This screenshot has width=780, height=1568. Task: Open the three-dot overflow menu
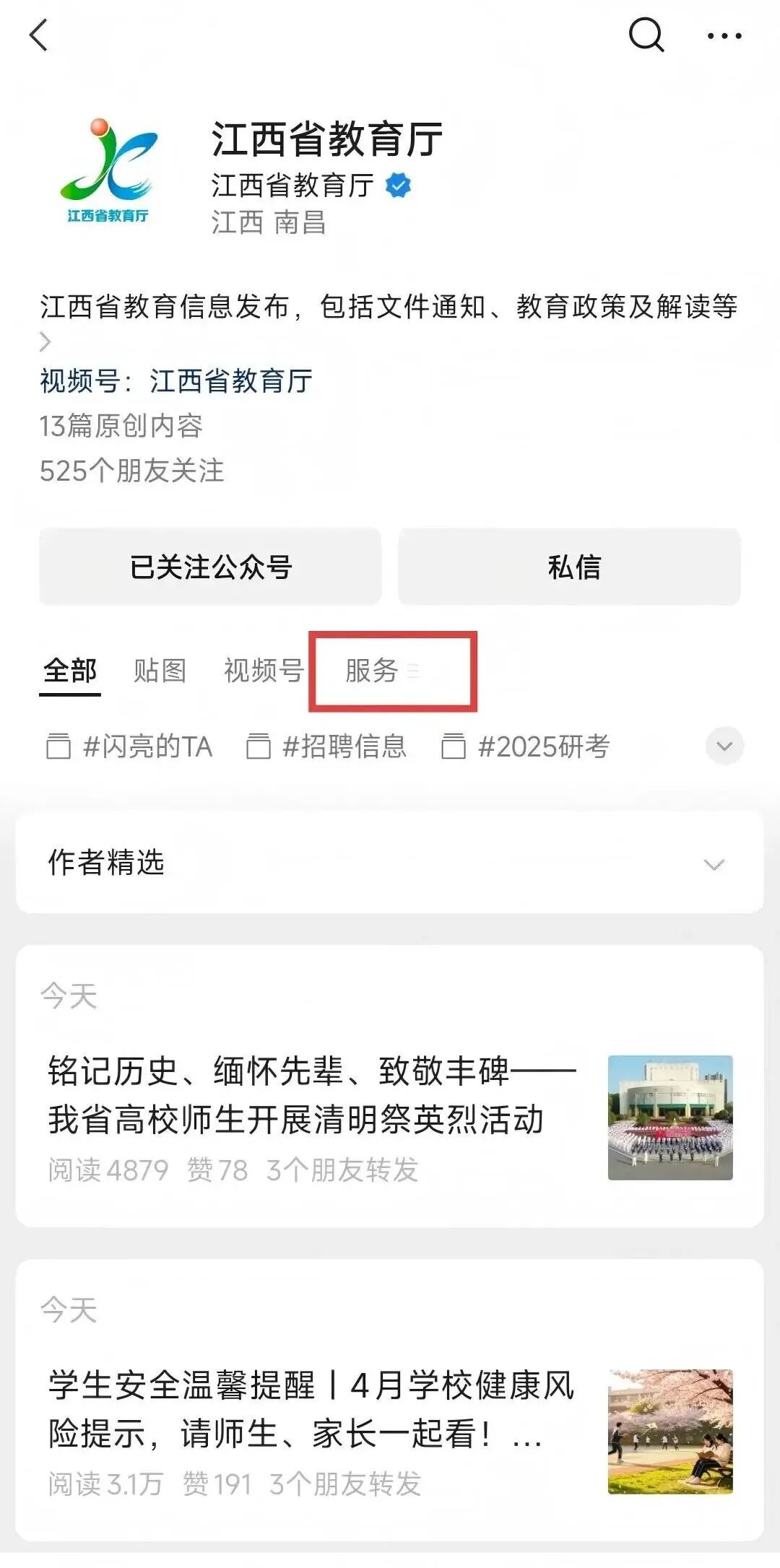pyautogui.click(x=724, y=35)
